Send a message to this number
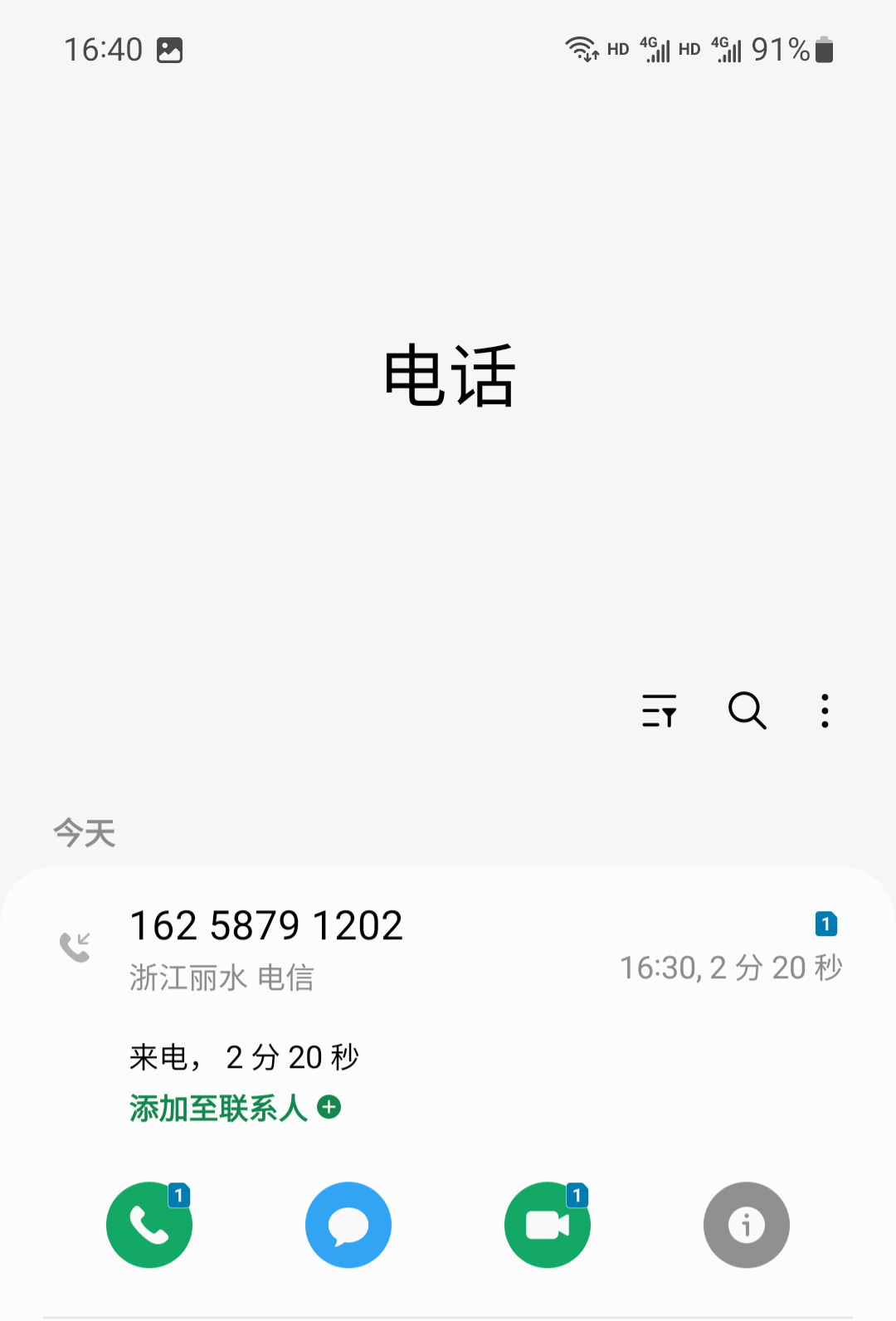 pyautogui.click(x=348, y=1225)
